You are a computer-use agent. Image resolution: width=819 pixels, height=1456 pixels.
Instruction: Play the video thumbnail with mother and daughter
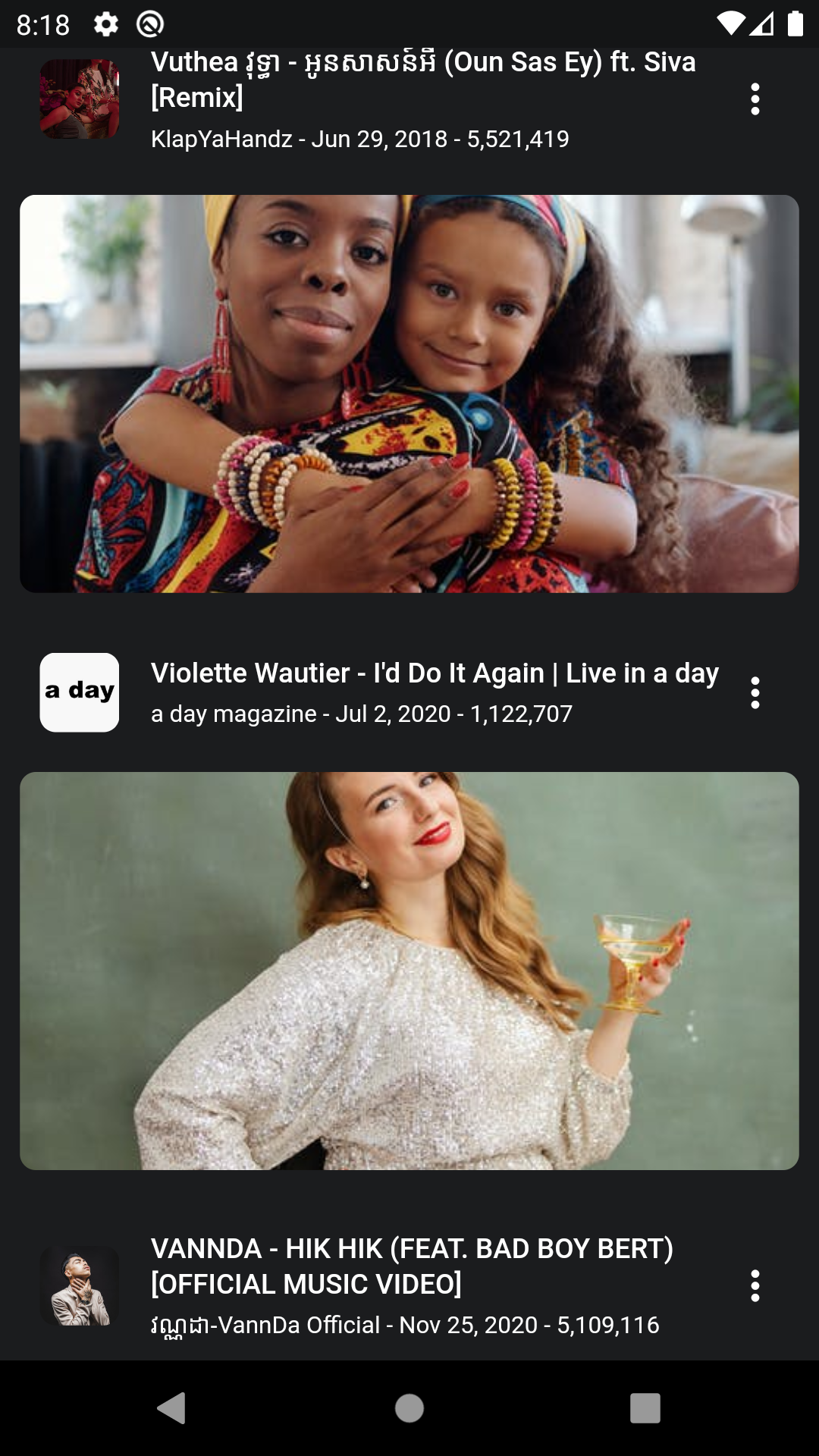(x=409, y=394)
